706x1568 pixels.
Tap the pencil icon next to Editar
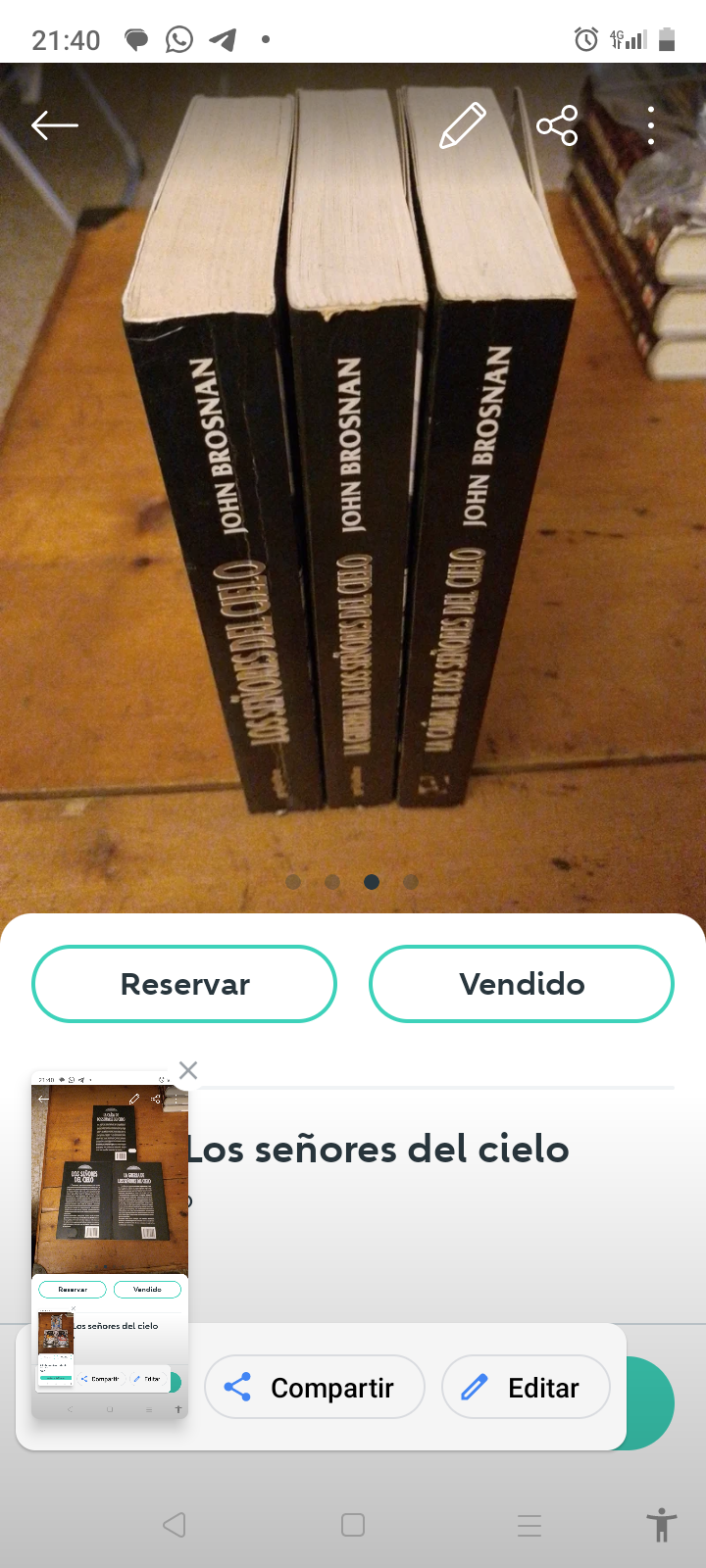click(475, 1387)
